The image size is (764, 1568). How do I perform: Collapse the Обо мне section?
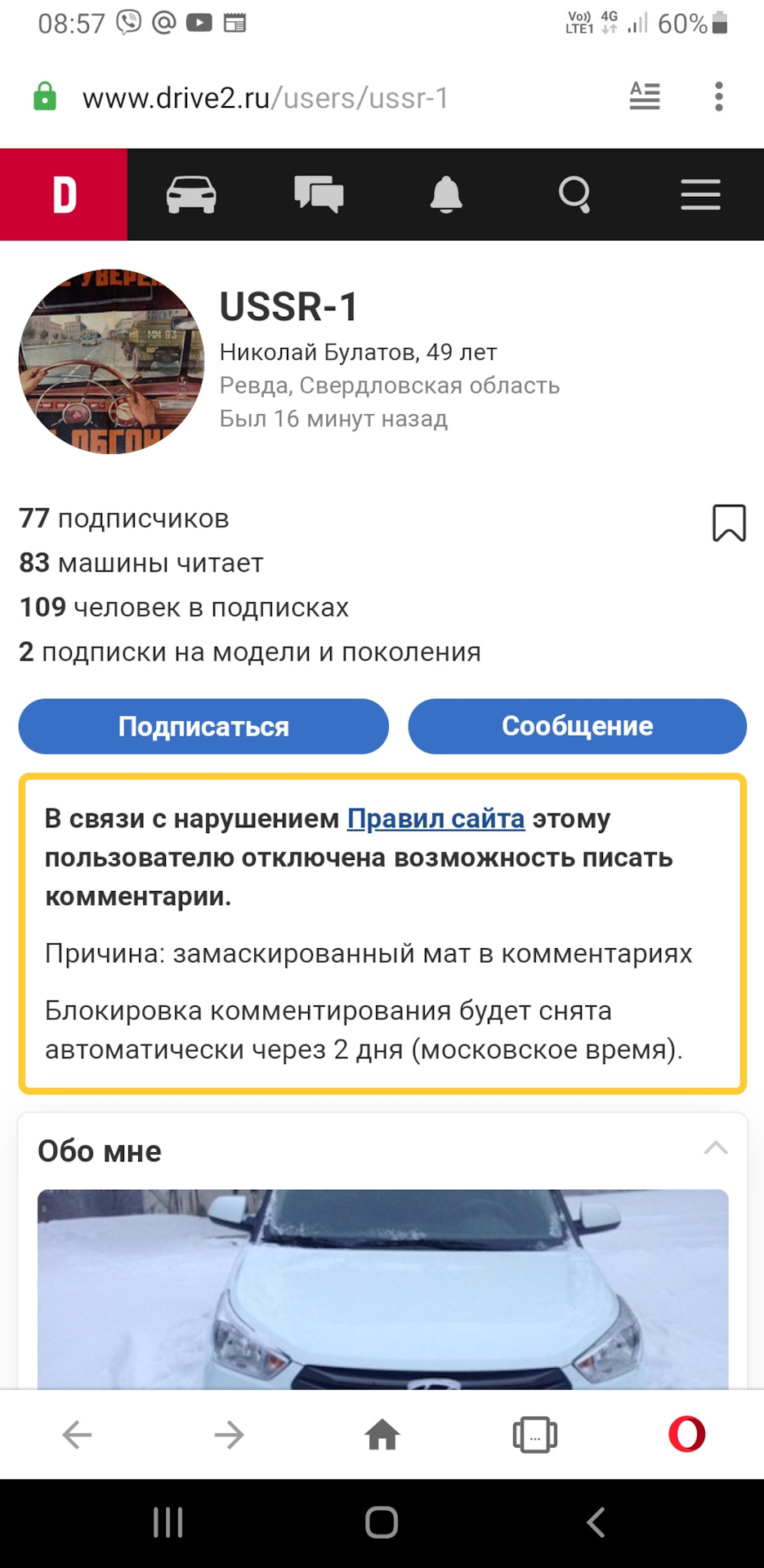[716, 1148]
